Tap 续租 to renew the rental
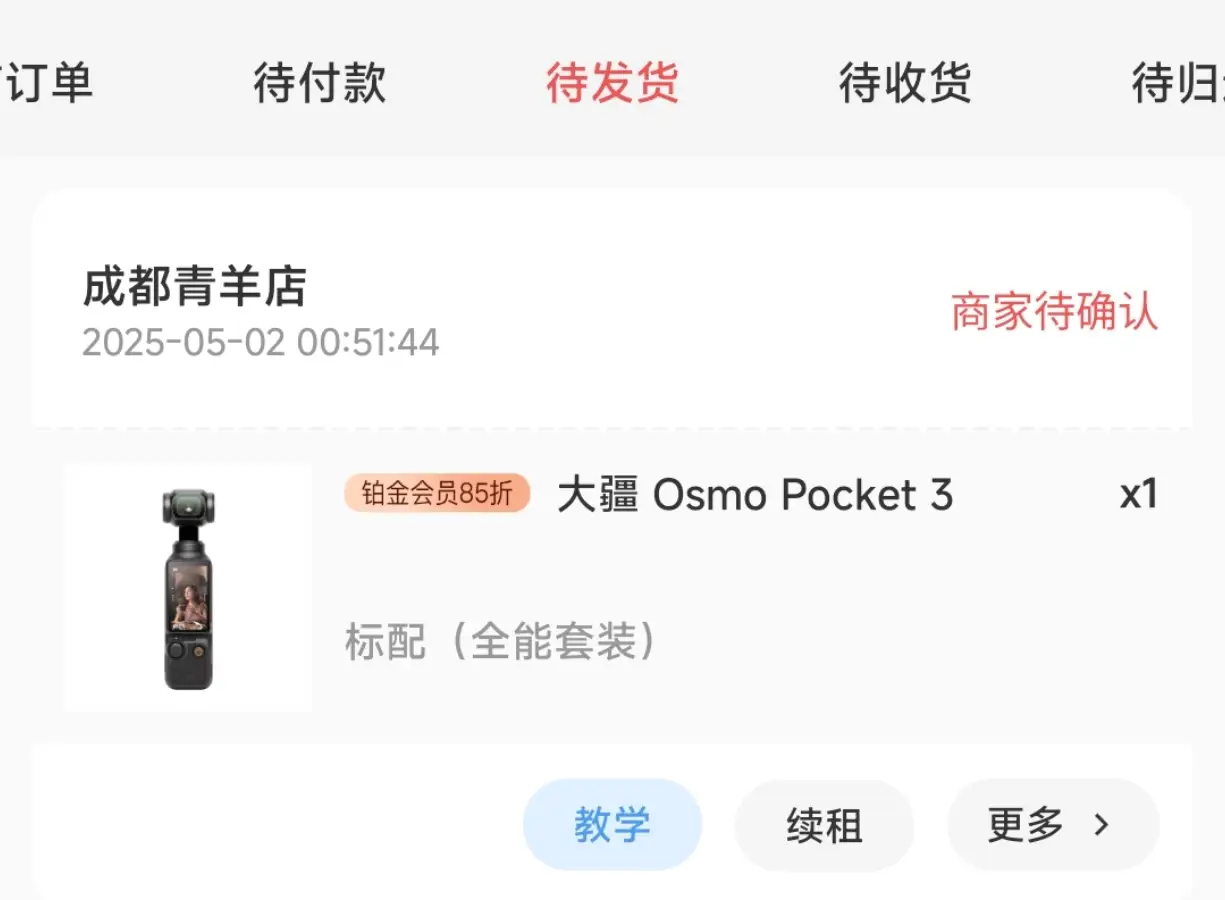Screen dimensions: 1225x900 (824, 826)
